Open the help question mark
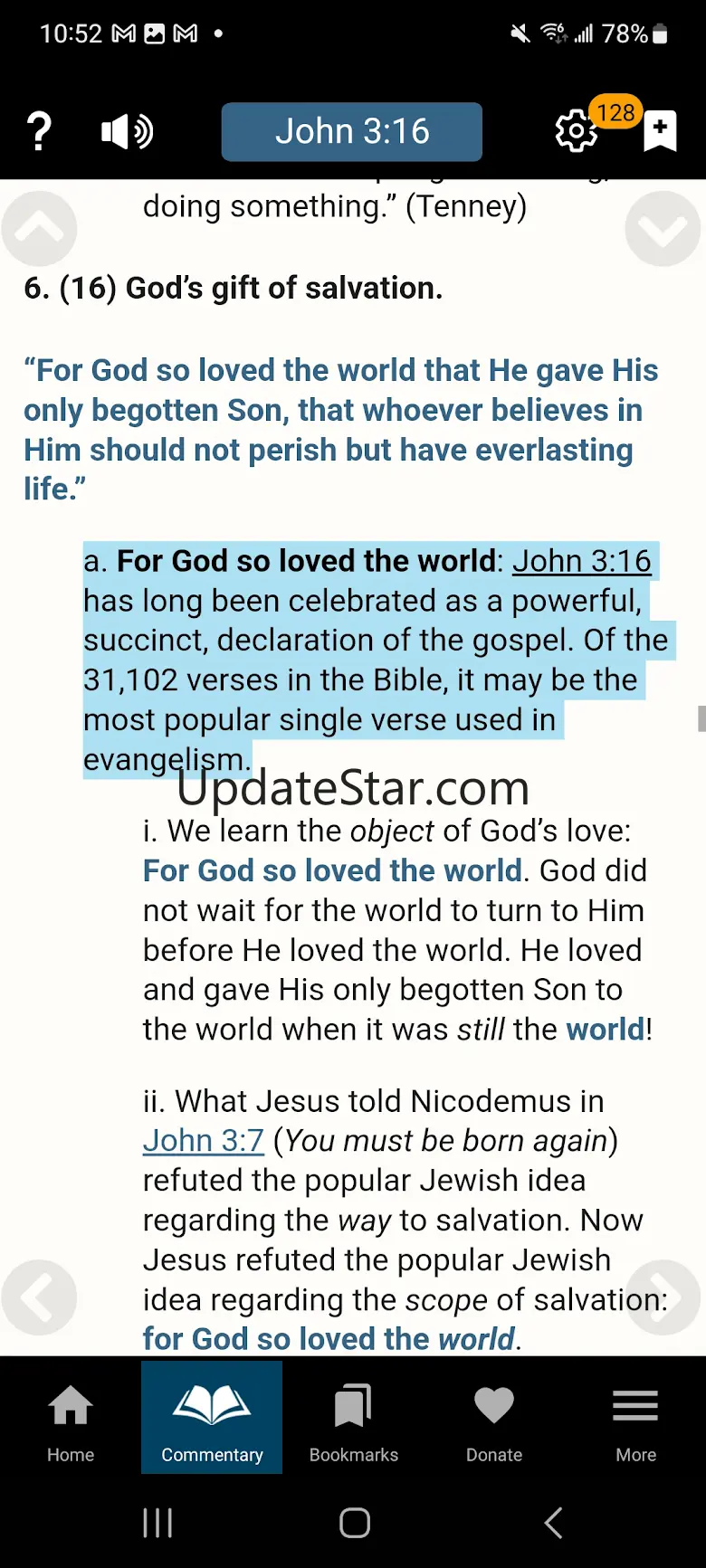The height and width of the screenshot is (1568, 706). click(39, 132)
